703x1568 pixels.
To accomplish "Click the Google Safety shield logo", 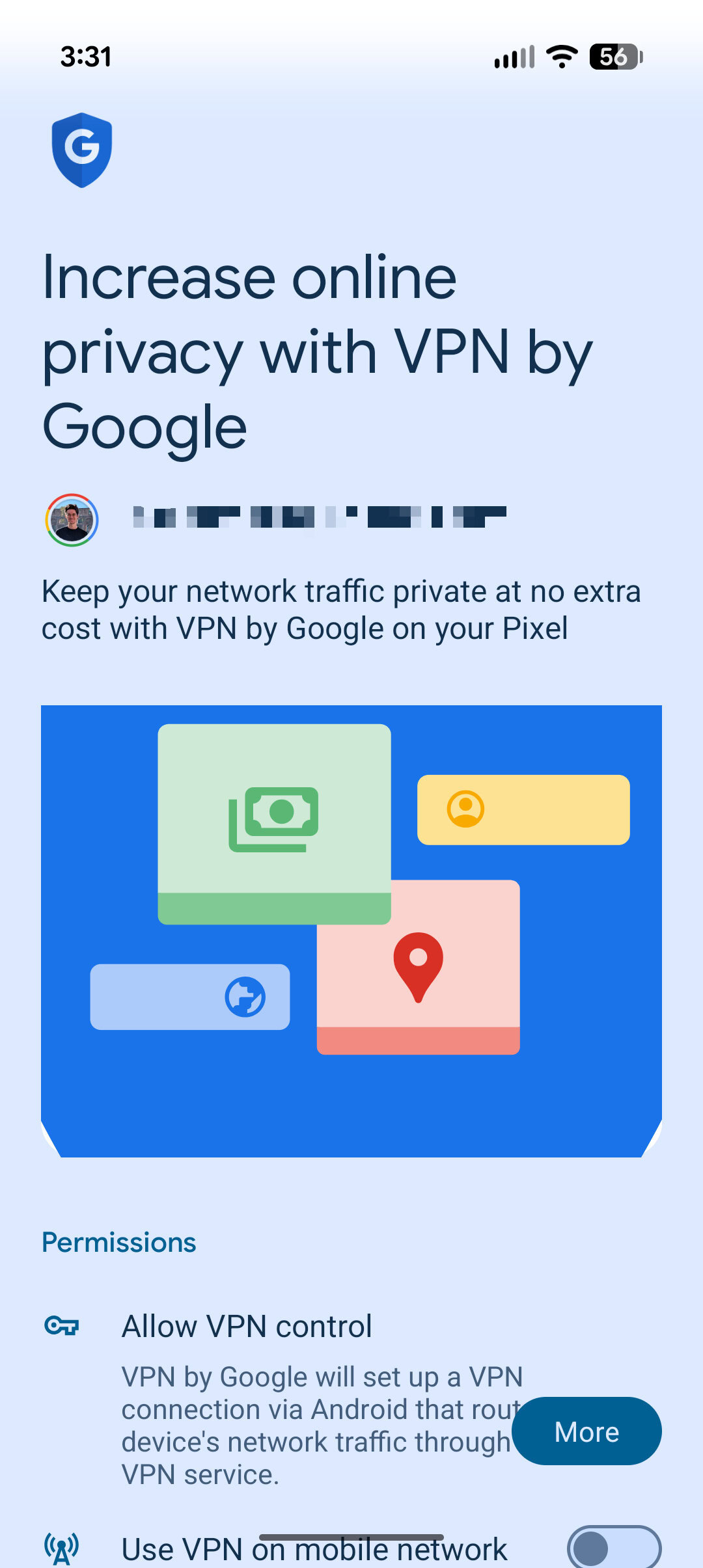I will coord(82,150).
